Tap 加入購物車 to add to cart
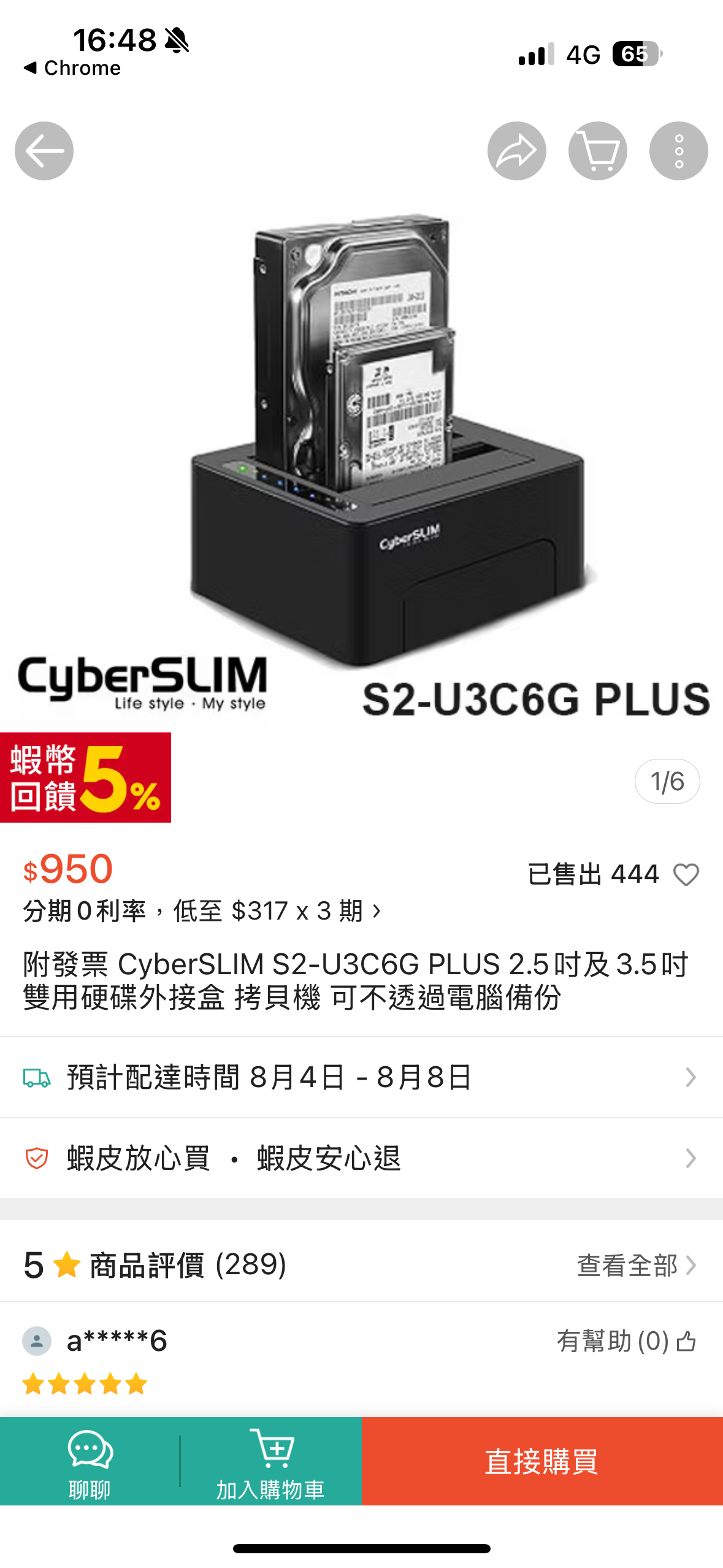 click(270, 1461)
